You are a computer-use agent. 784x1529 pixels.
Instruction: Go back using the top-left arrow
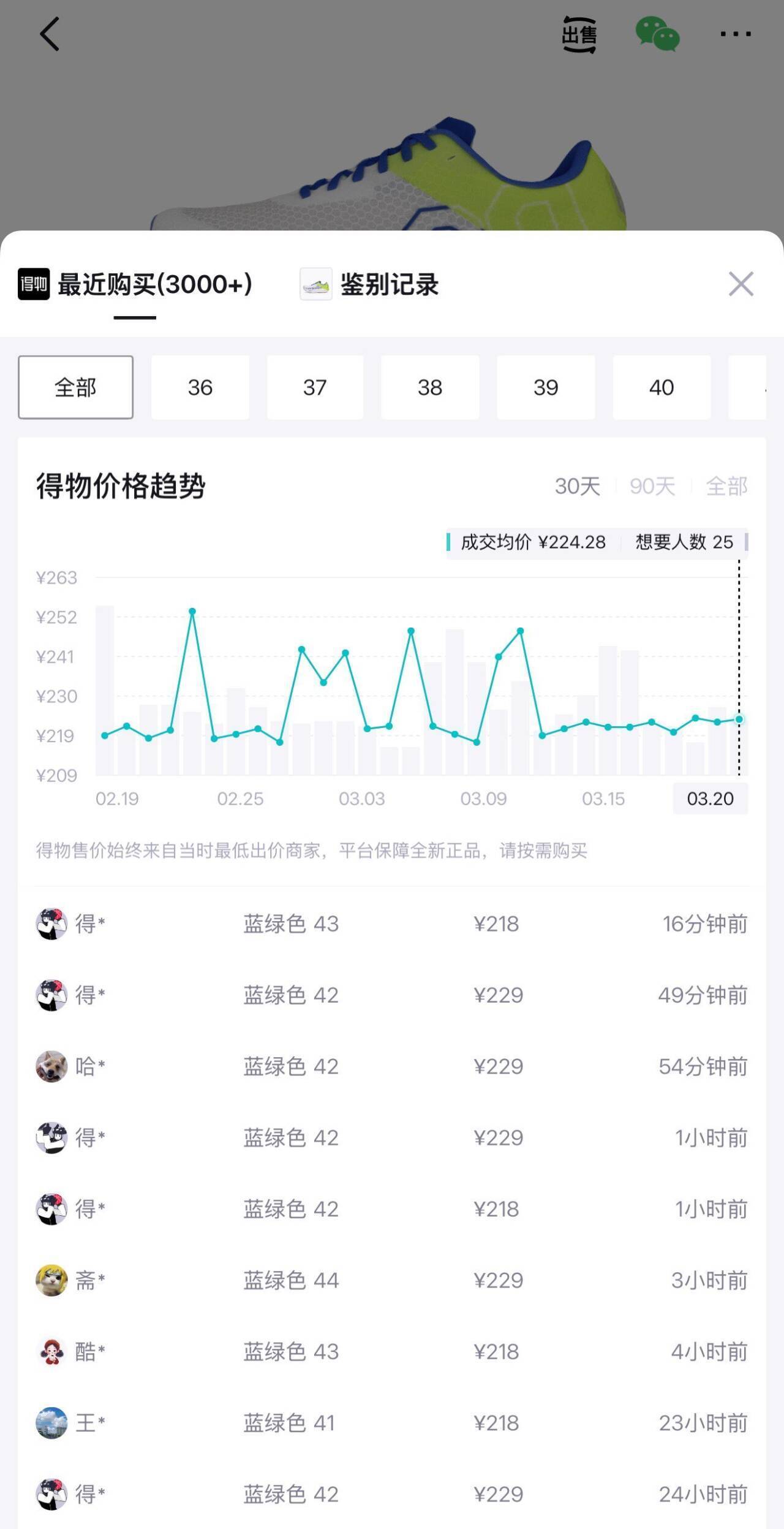(50, 34)
